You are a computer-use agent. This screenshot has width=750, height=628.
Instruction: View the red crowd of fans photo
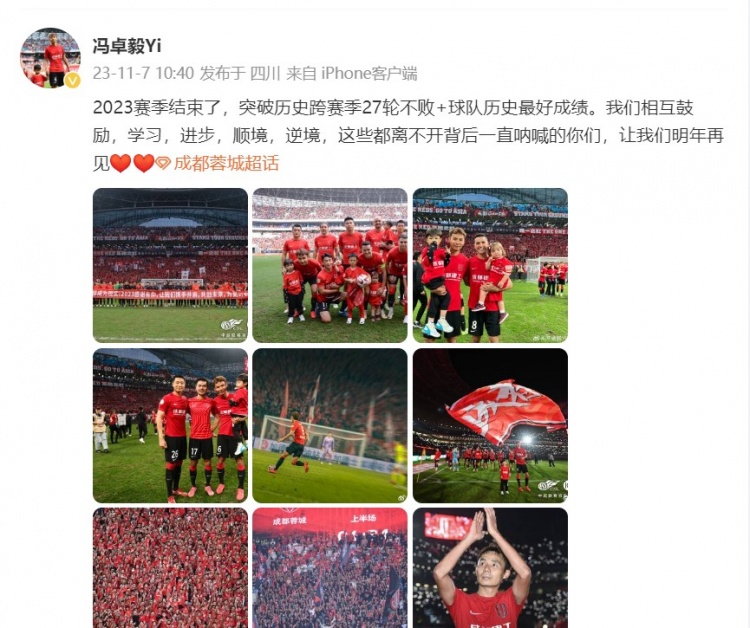pyautogui.click(x=170, y=567)
